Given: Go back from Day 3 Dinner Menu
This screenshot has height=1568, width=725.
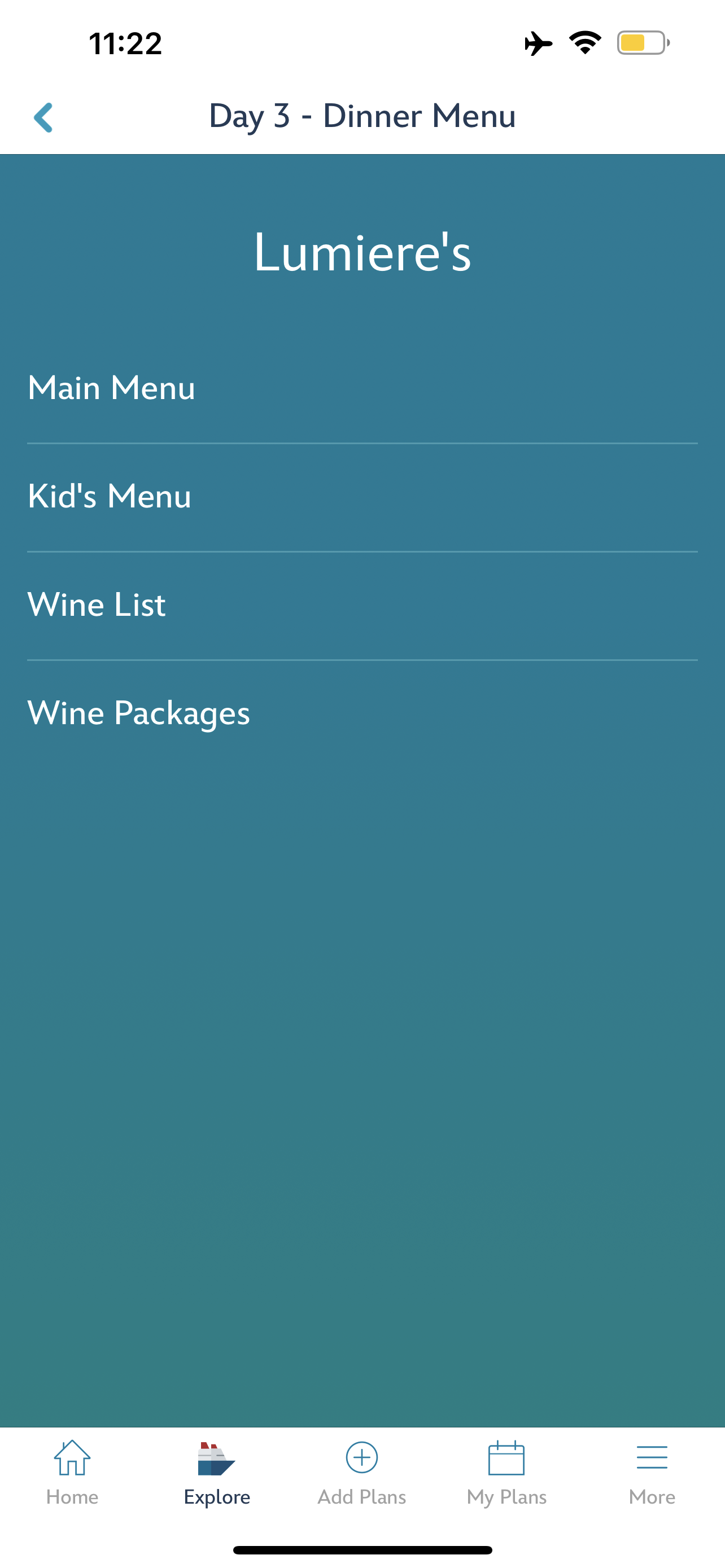Looking at the screenshot, I should pyautogui.click(x=43, y=117).
